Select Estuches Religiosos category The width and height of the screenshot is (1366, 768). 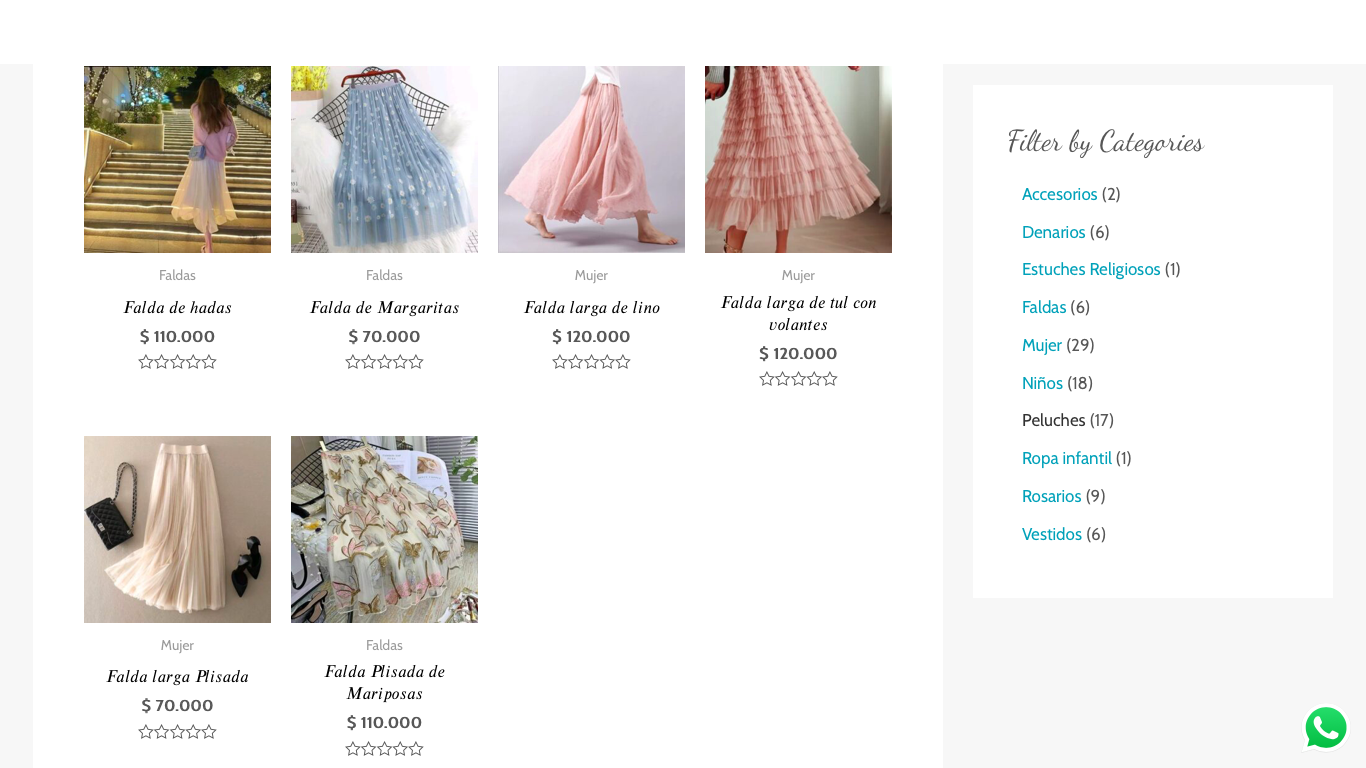(x=1090, y=269)
